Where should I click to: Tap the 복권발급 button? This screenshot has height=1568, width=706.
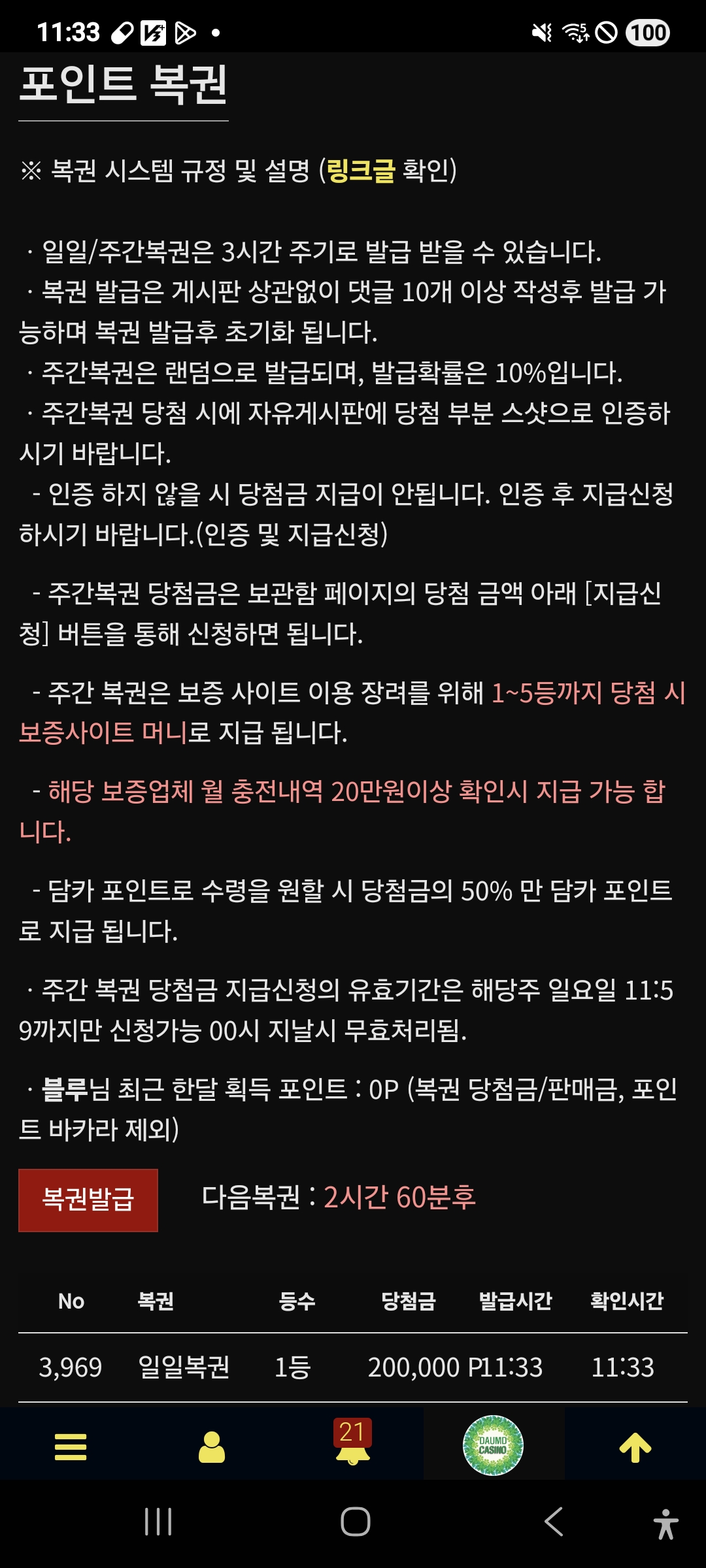[88, 1200]
